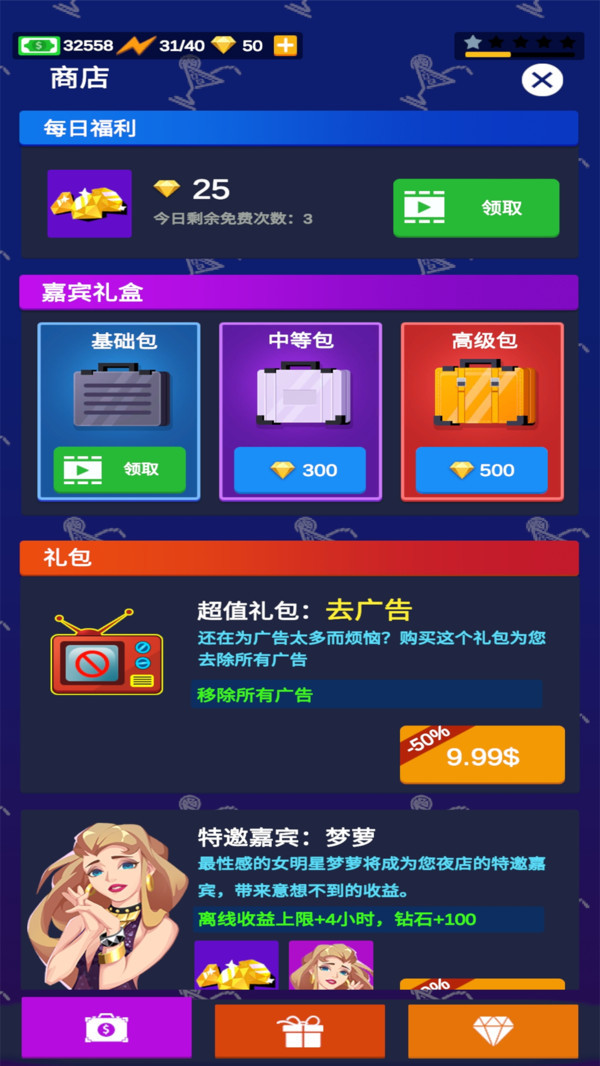The width and height of the screenshot is (600, 1066).
Task: Switch to the cash bag tab
Action: pos(106,1028)
